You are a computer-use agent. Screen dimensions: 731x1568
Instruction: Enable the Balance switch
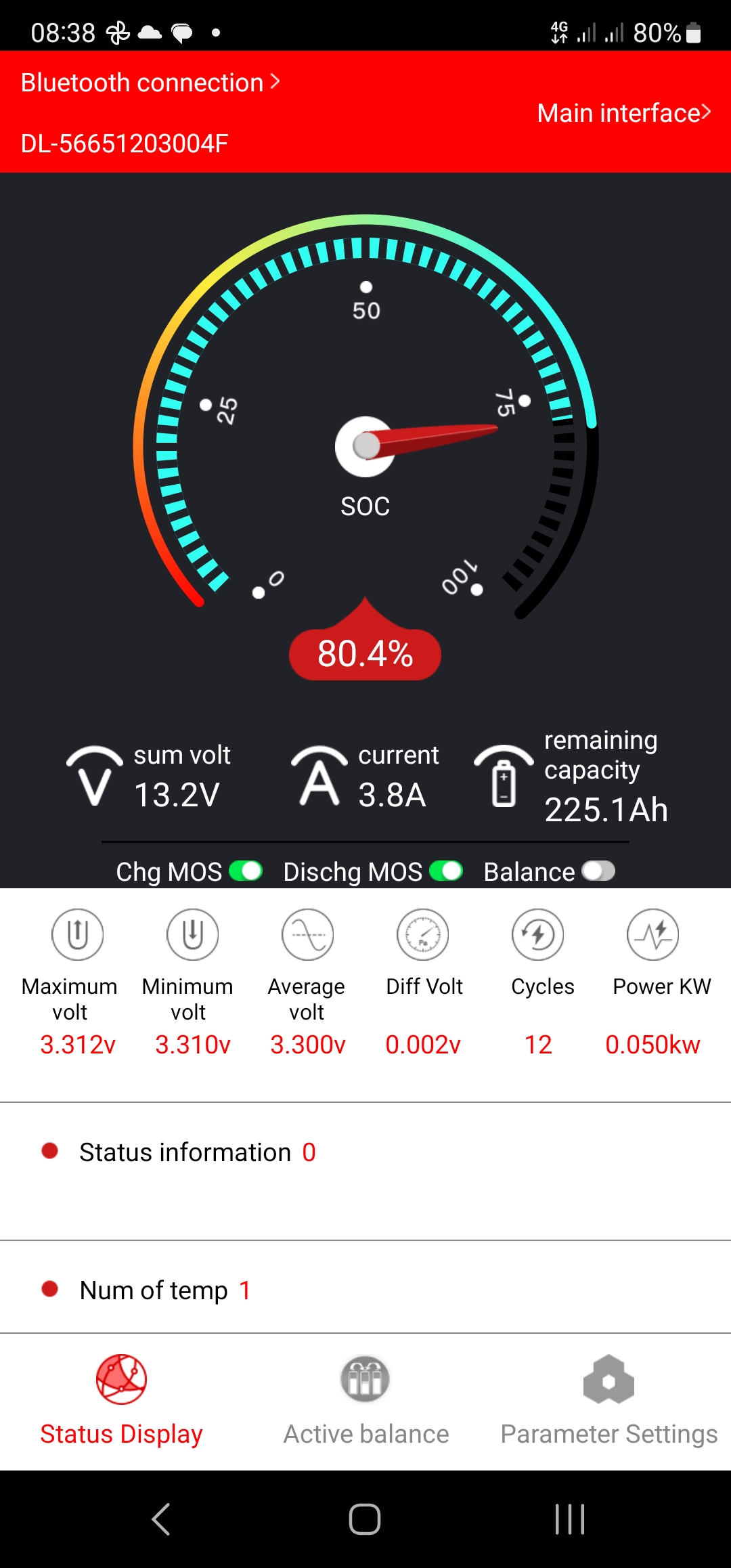(x=598, y=871)
